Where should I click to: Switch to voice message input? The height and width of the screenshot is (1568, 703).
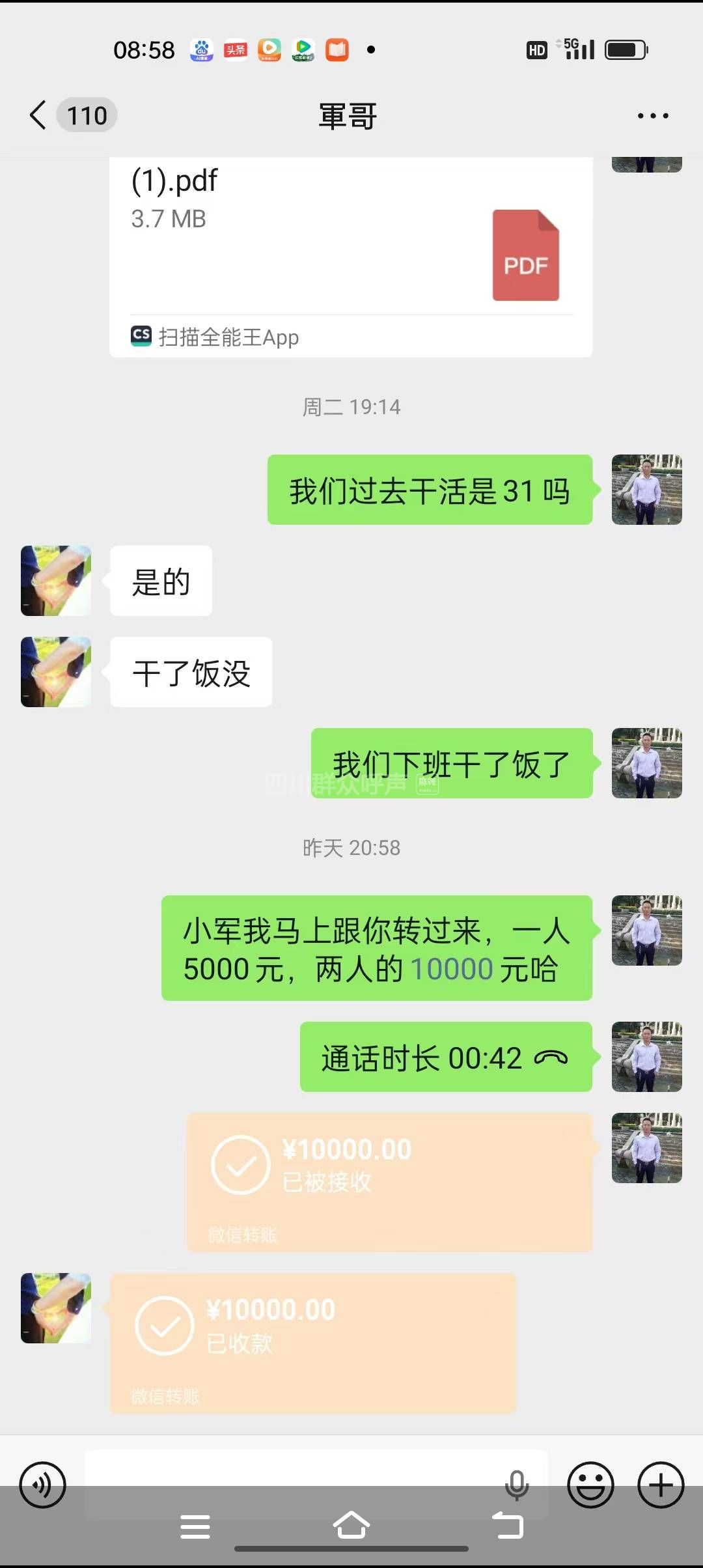point(43,1485)
